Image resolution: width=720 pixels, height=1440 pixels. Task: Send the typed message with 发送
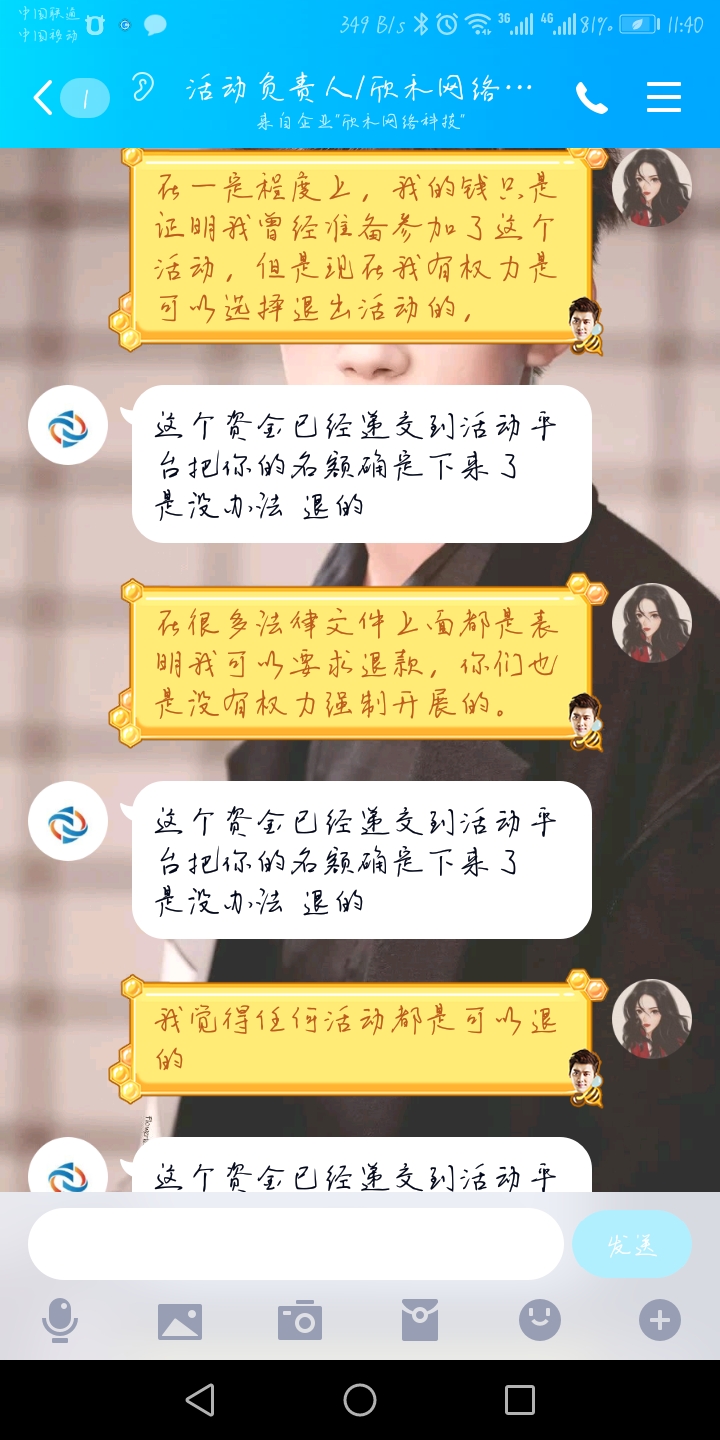[632, 1244]
